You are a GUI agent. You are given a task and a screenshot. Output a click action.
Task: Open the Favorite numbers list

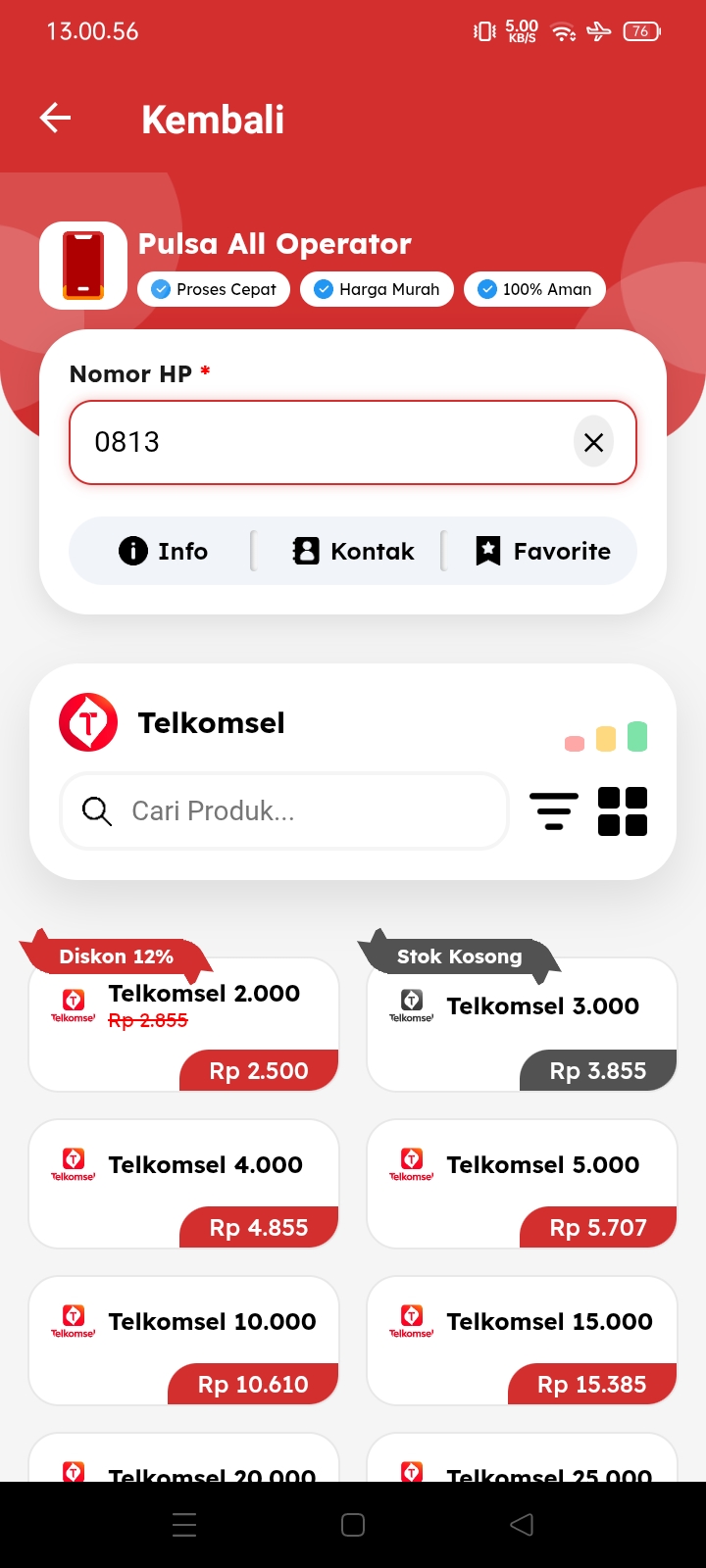542,551
